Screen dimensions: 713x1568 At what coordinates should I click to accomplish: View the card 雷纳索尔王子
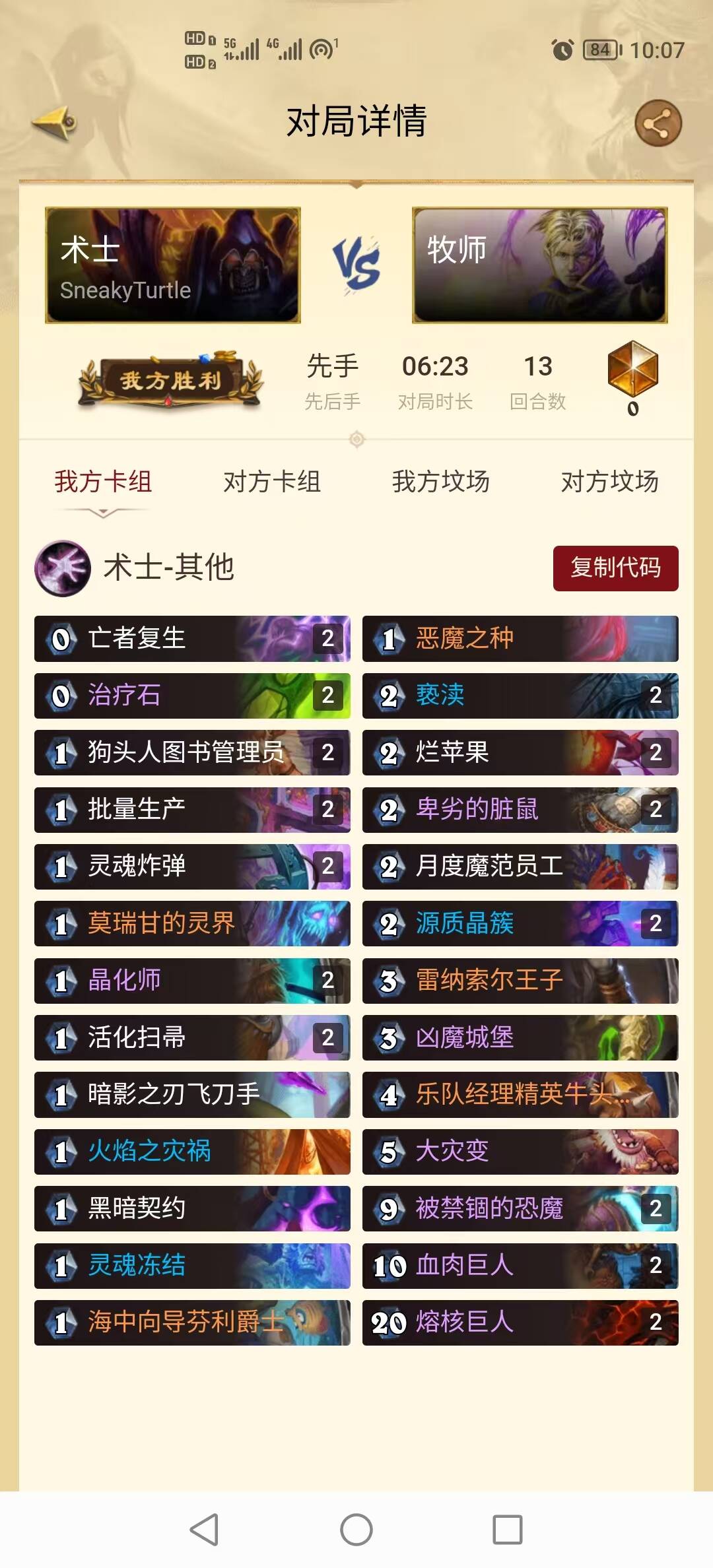coord(520,981)
